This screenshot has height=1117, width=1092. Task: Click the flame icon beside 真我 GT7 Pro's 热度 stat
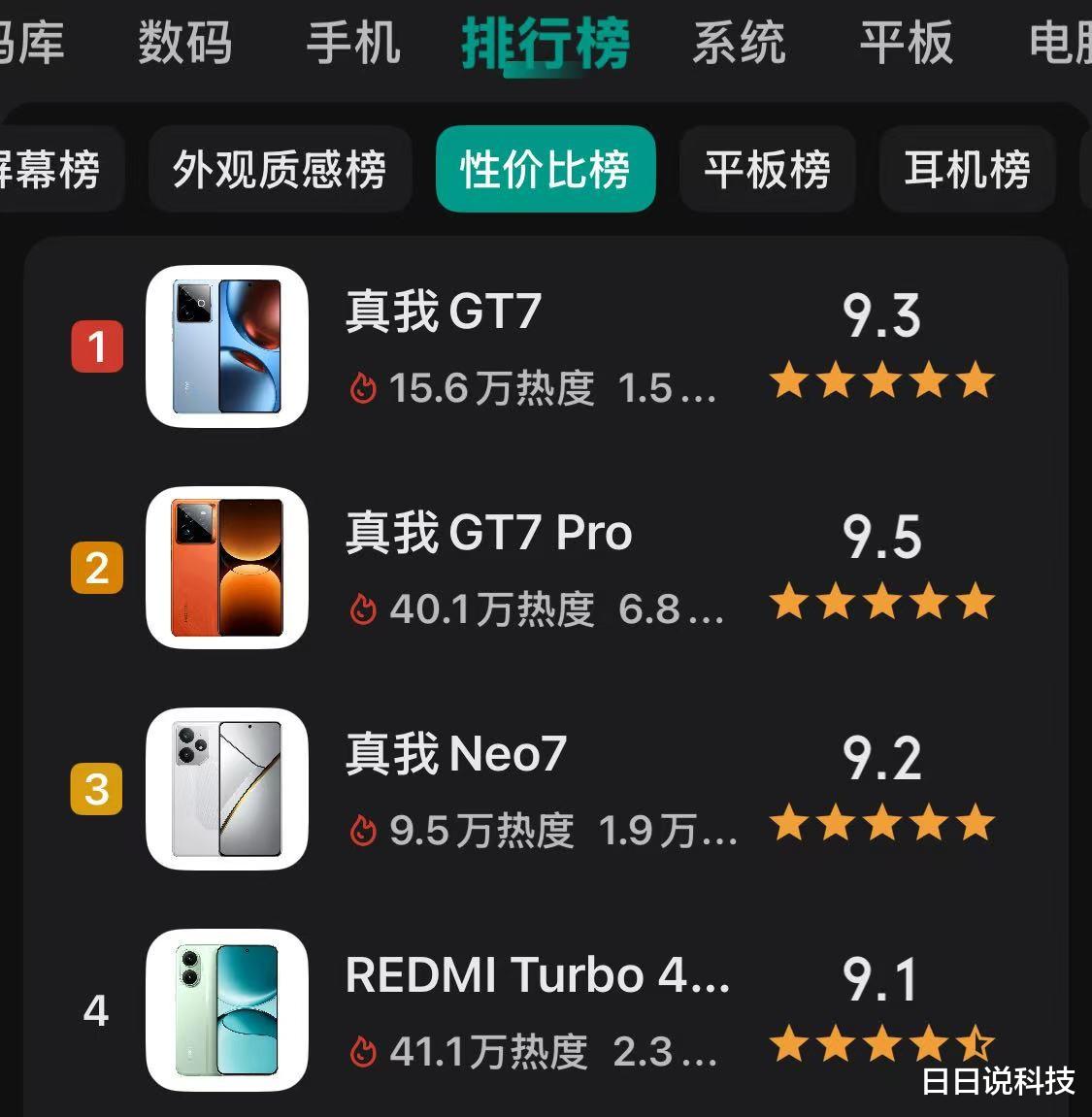[364, 609]
